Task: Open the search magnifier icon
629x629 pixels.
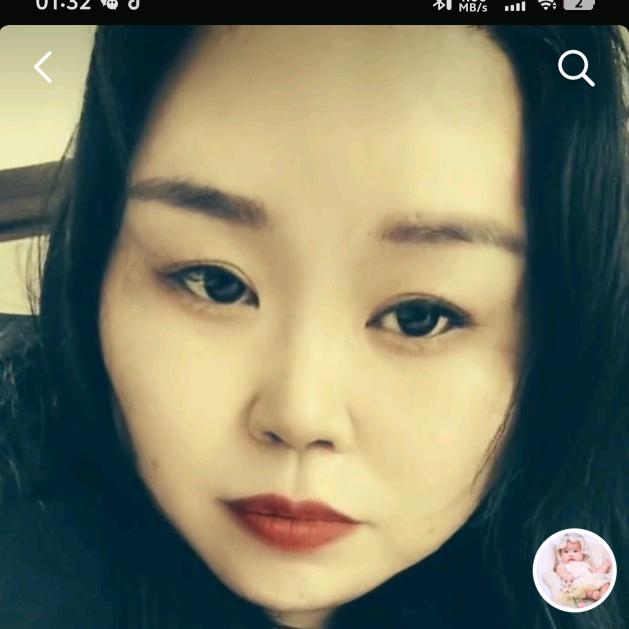Action: (x=576, y=68)
